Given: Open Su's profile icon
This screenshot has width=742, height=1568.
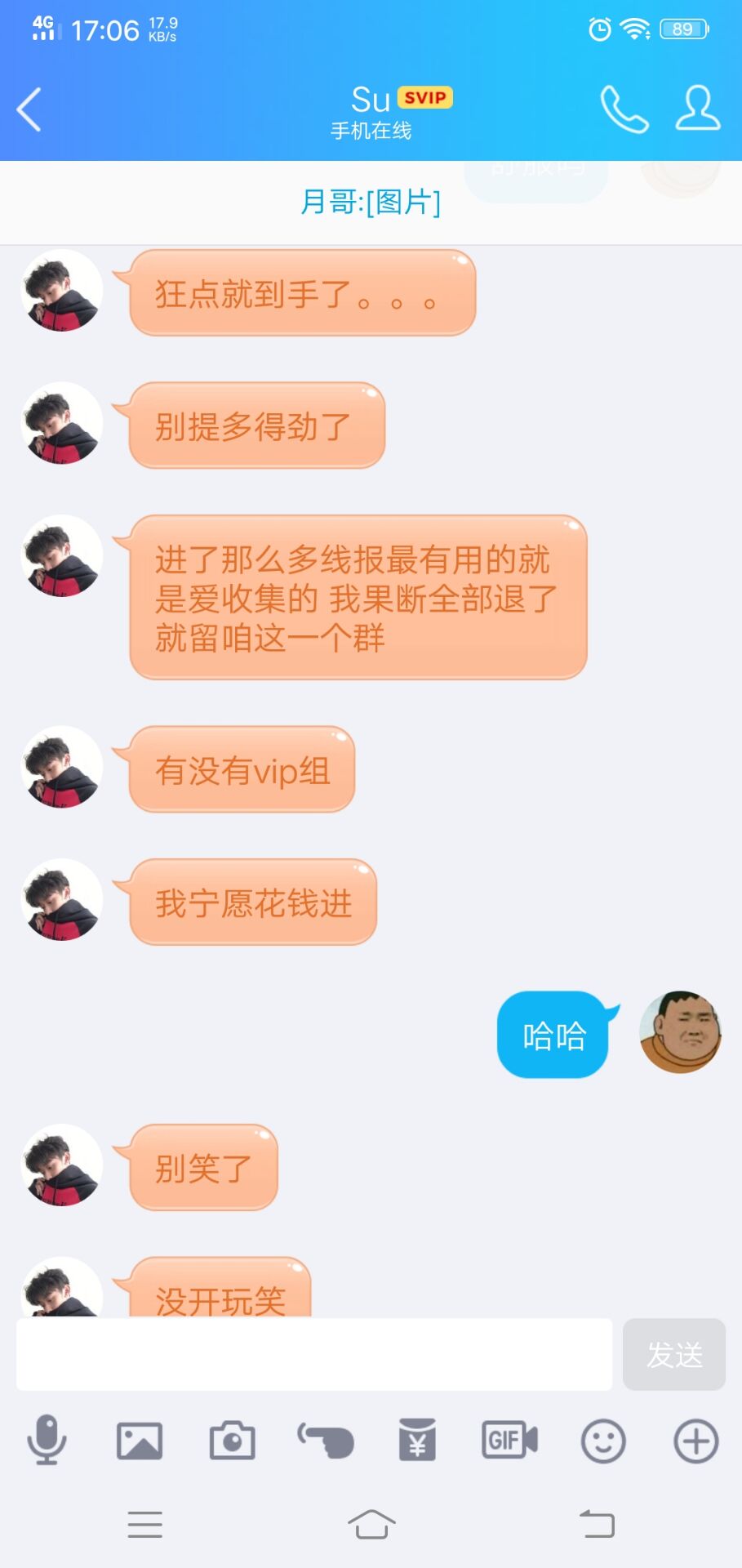Looking at the screenshot, I should (x=698, y=108).
